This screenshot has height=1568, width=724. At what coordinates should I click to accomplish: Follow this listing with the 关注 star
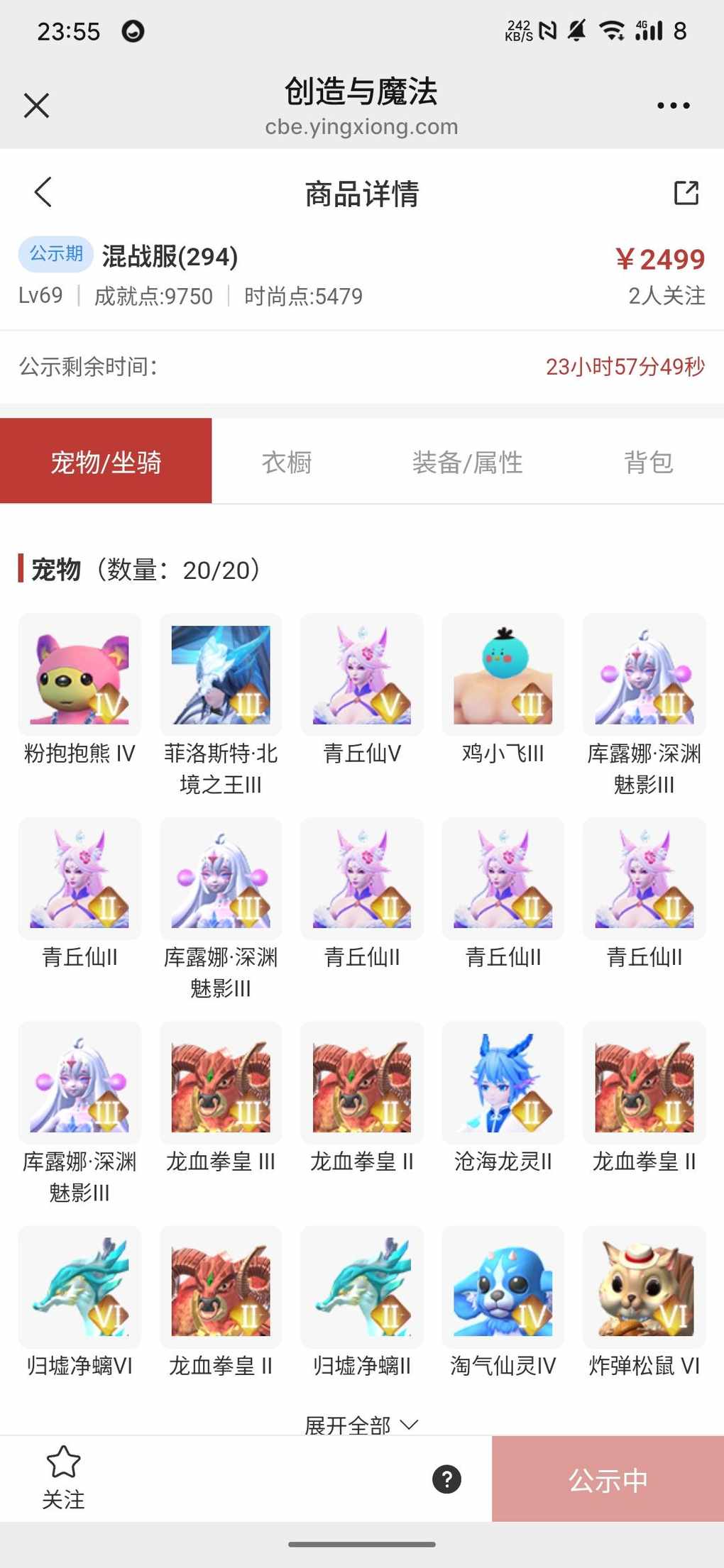click(63, 1479)
